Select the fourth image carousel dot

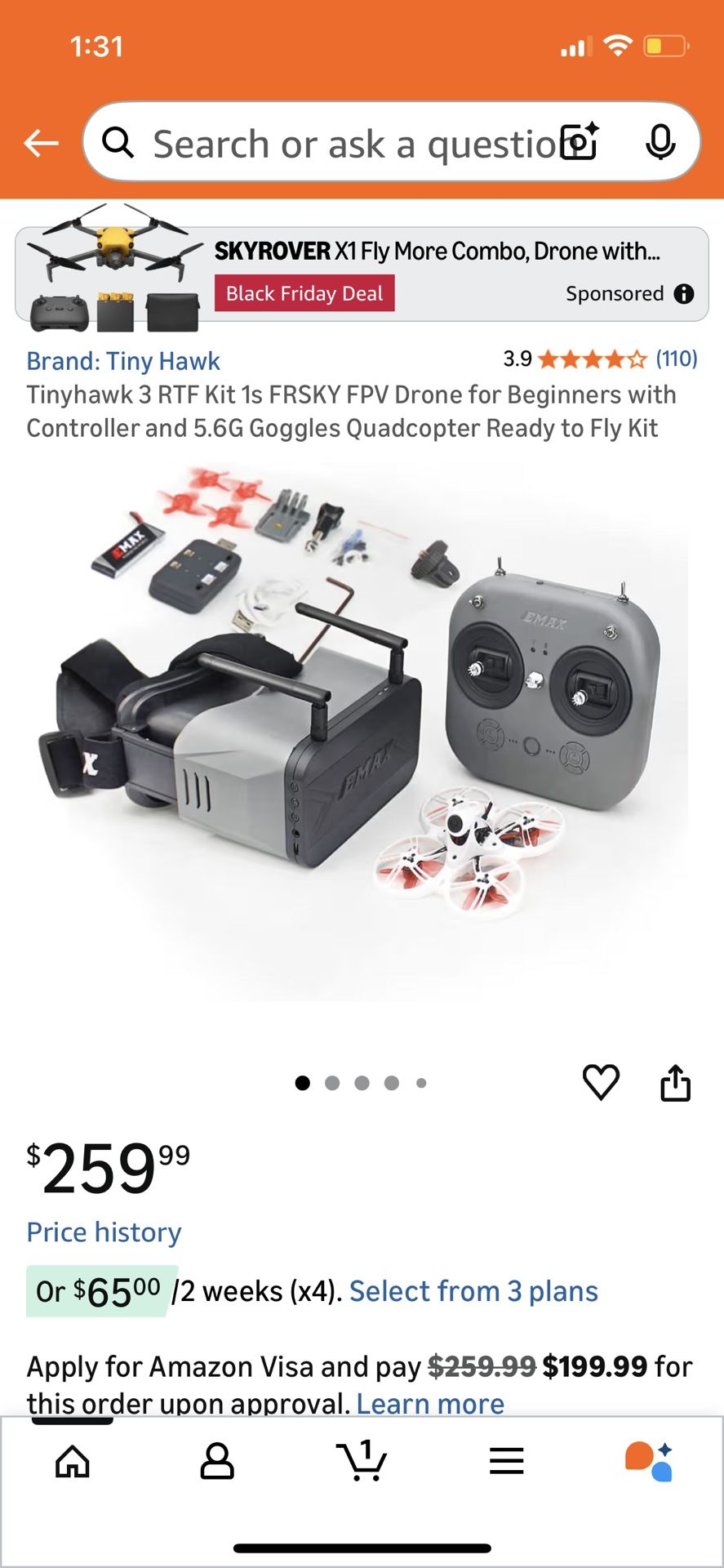coord(393,1082)
